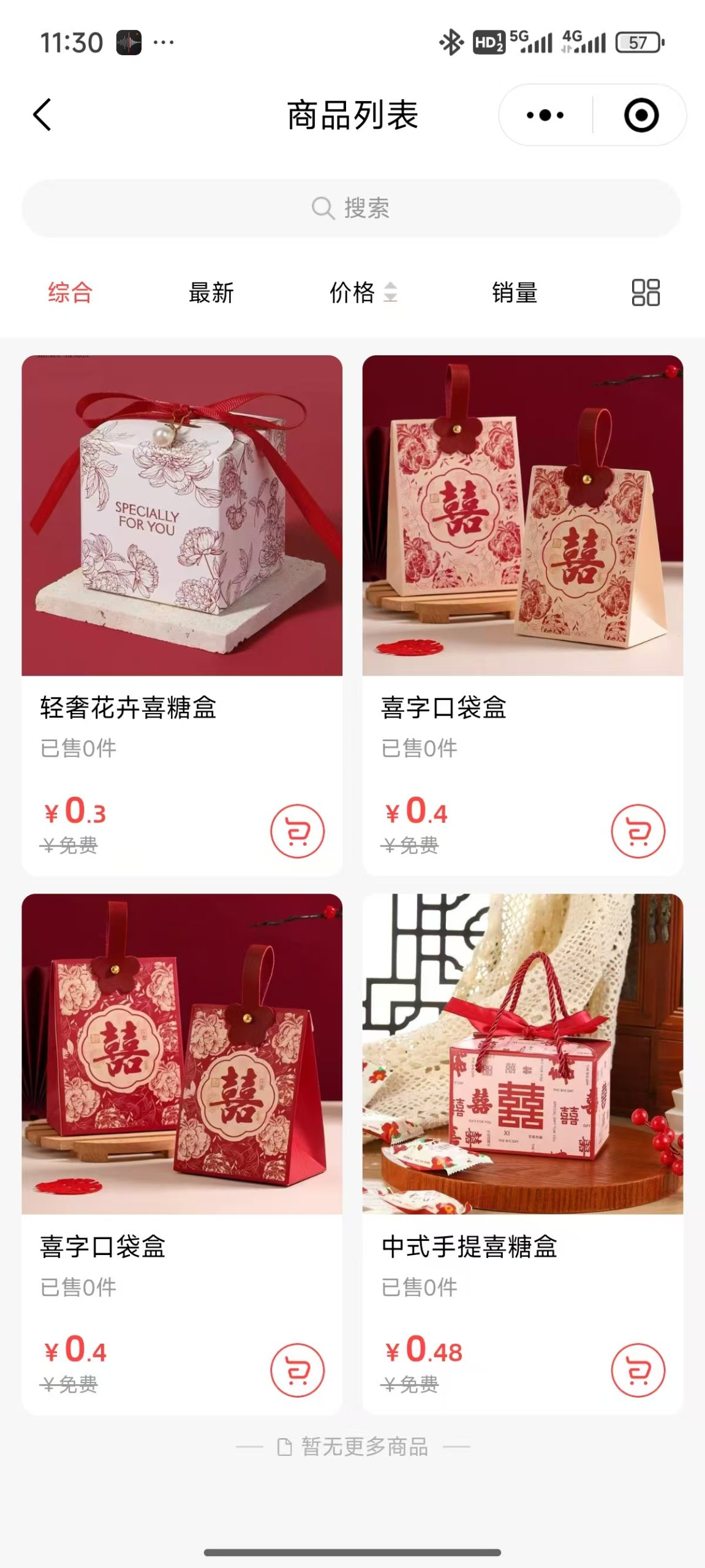The height and width of the screenshot is (1568, 705).
Task: Toggle the grid layout view icon
Action: pyautogui.click(x=645, y=292)
